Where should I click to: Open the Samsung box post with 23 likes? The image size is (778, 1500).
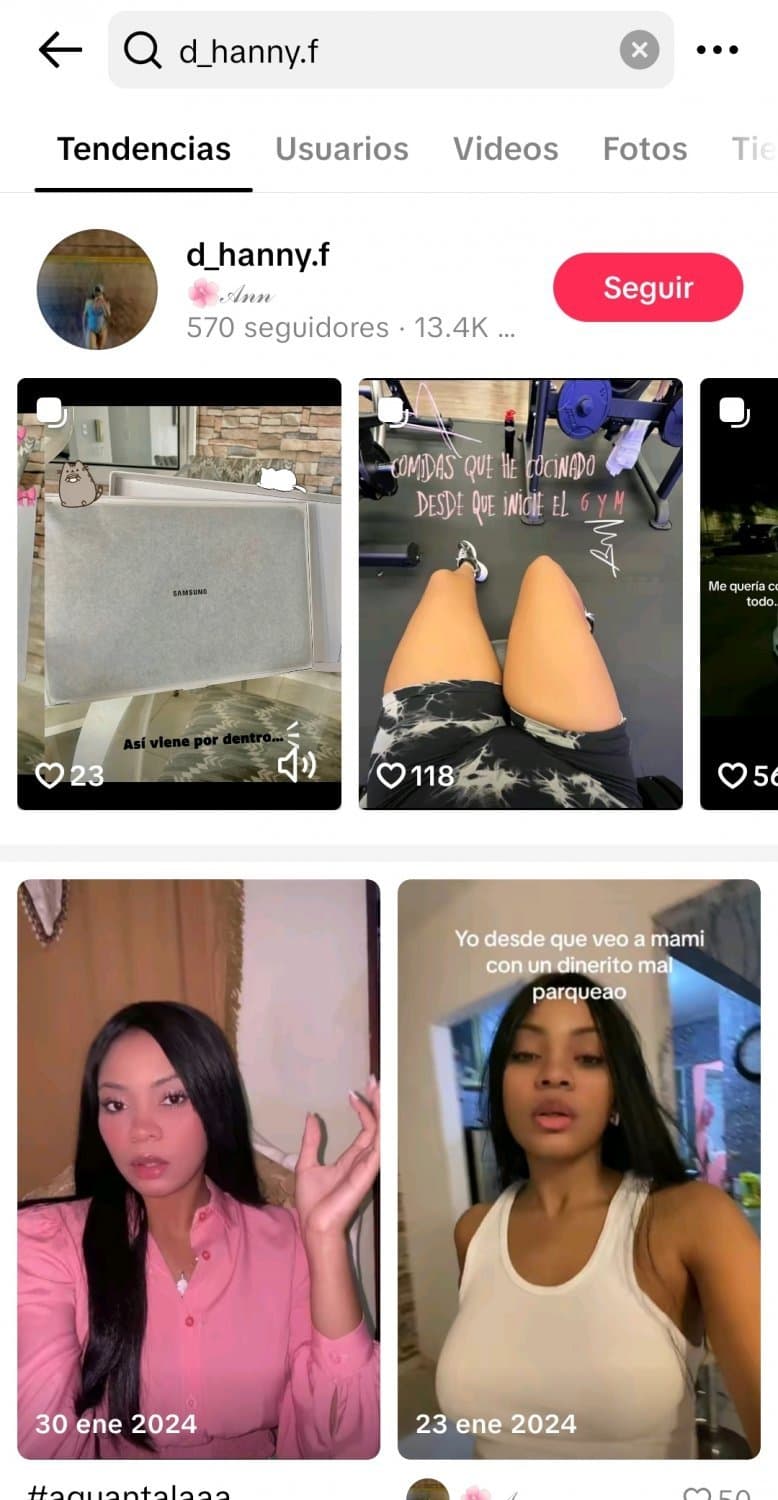(x=179, y=593)
